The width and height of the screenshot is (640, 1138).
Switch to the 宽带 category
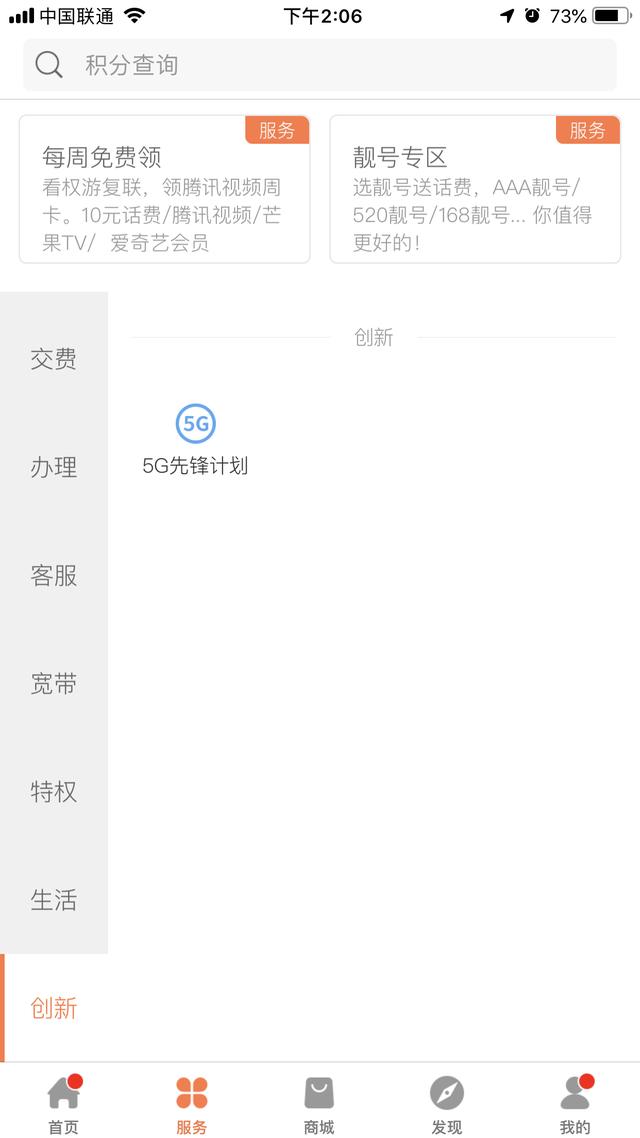(x=54, y=684)
